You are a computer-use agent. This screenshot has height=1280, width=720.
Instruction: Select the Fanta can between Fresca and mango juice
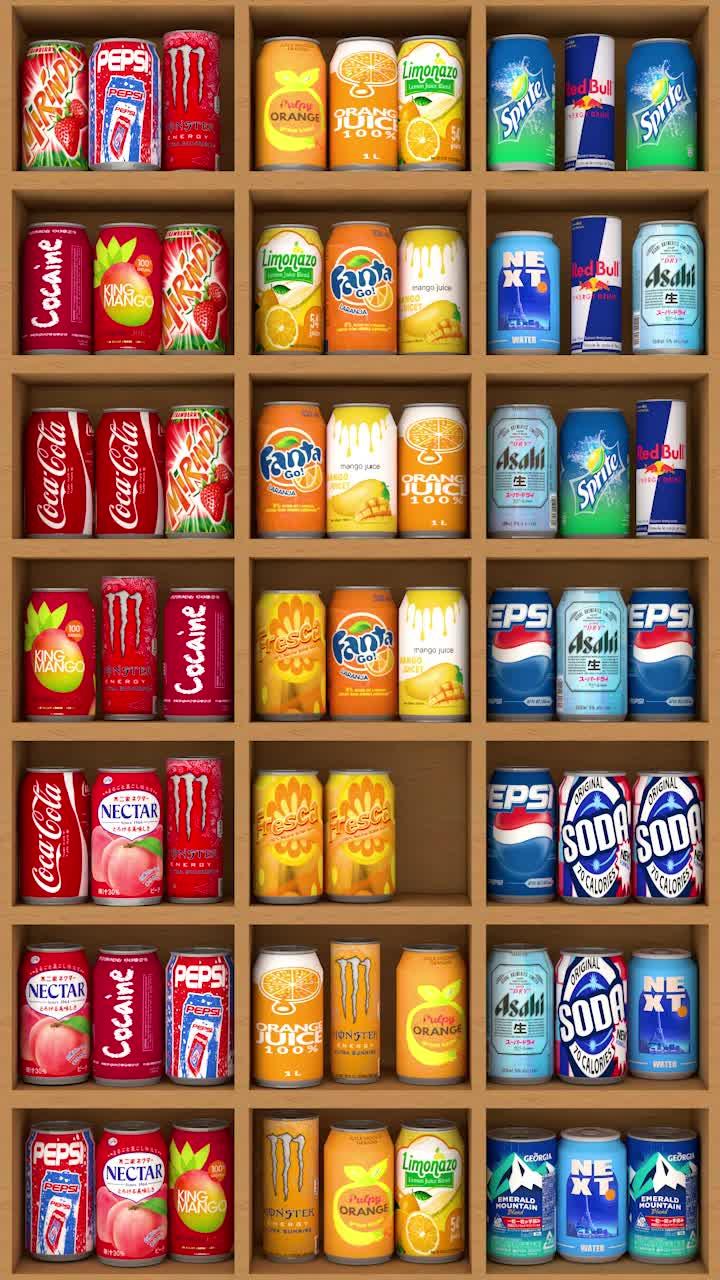[x=362, y=653]
